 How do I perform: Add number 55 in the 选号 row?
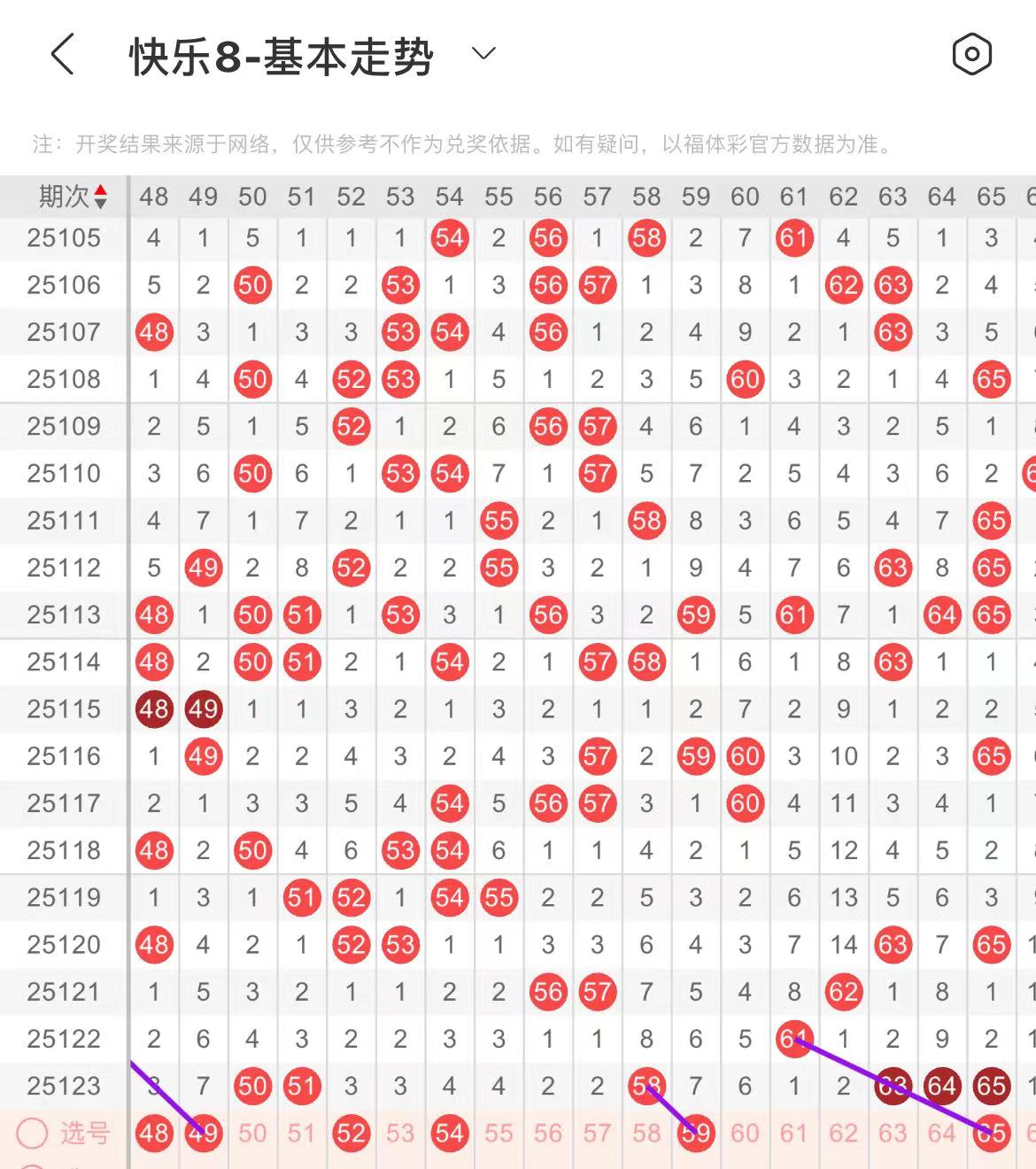pyautogui.click(x=499, y=1133)
